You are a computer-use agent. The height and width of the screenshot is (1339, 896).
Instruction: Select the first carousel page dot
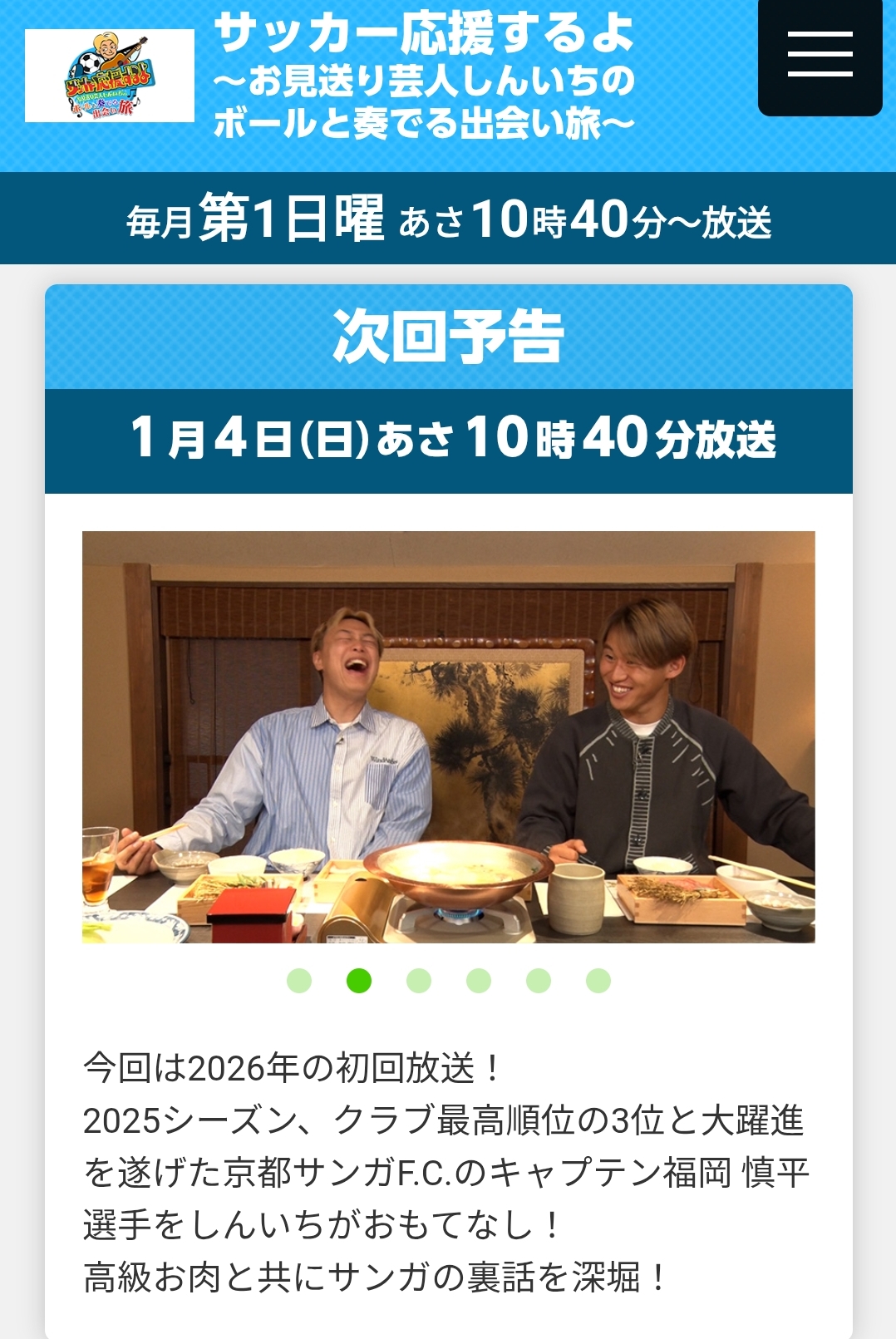click(x=299, y=981)
